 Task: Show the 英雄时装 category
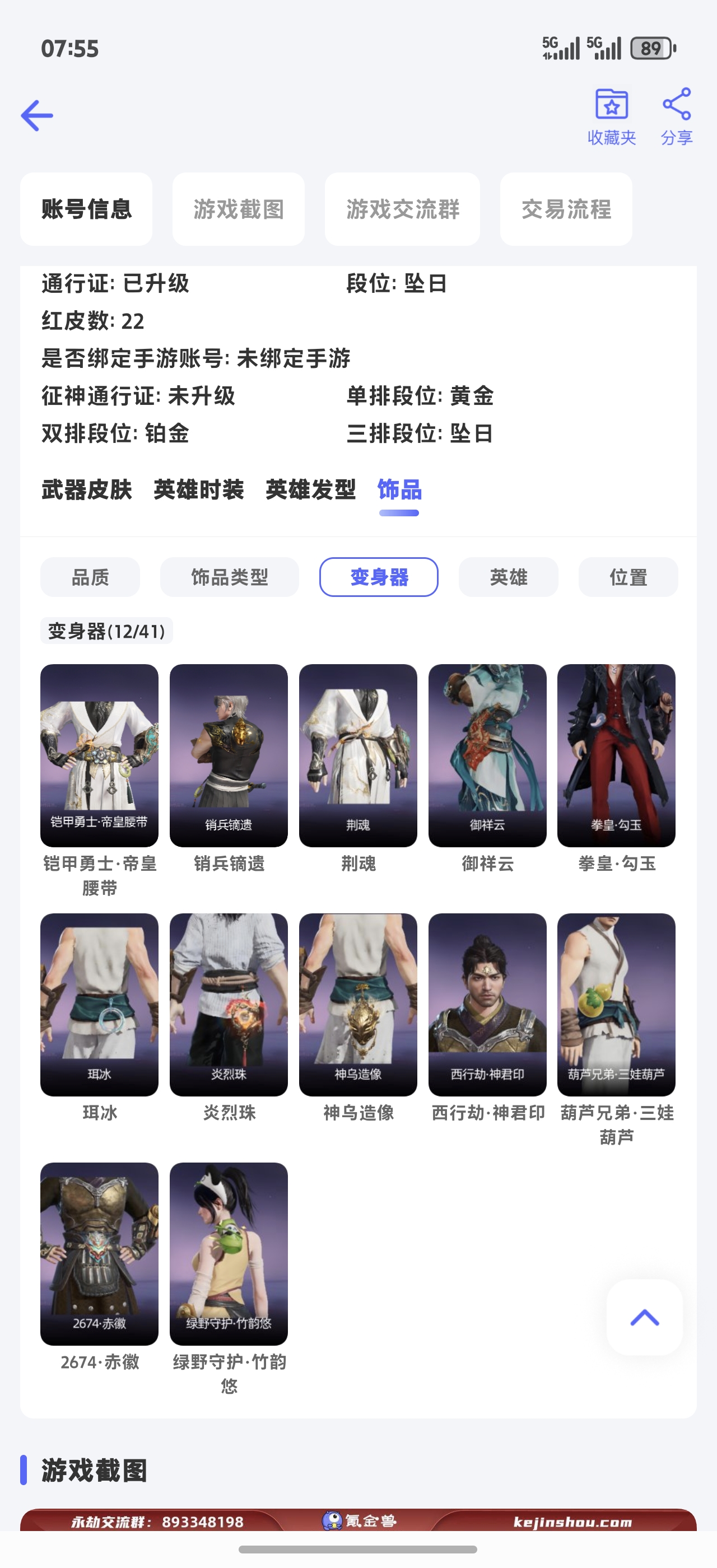(x=198, y=489)
